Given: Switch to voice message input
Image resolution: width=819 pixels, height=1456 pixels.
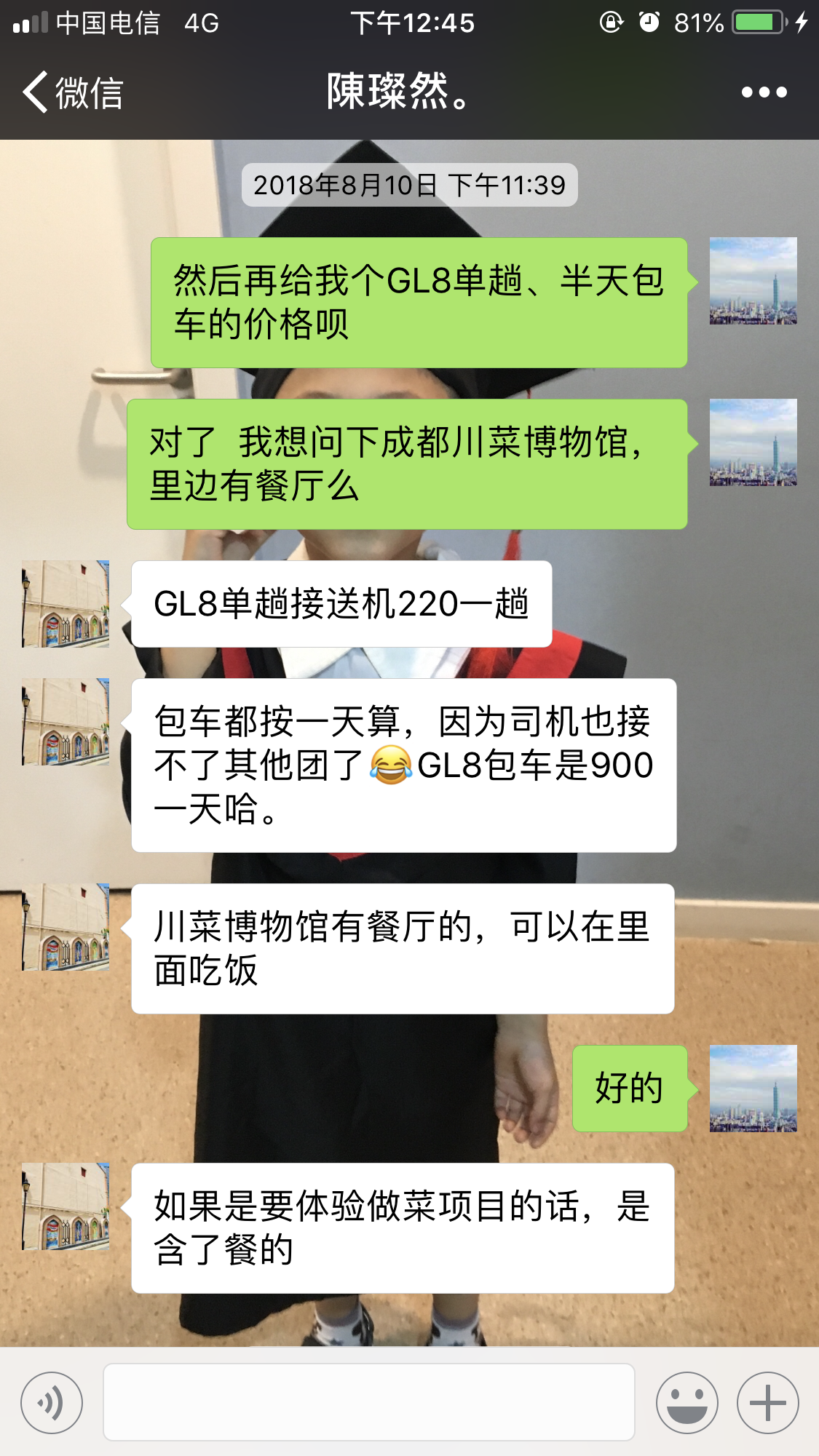Looking at the screenshot, I should 52,1402.
